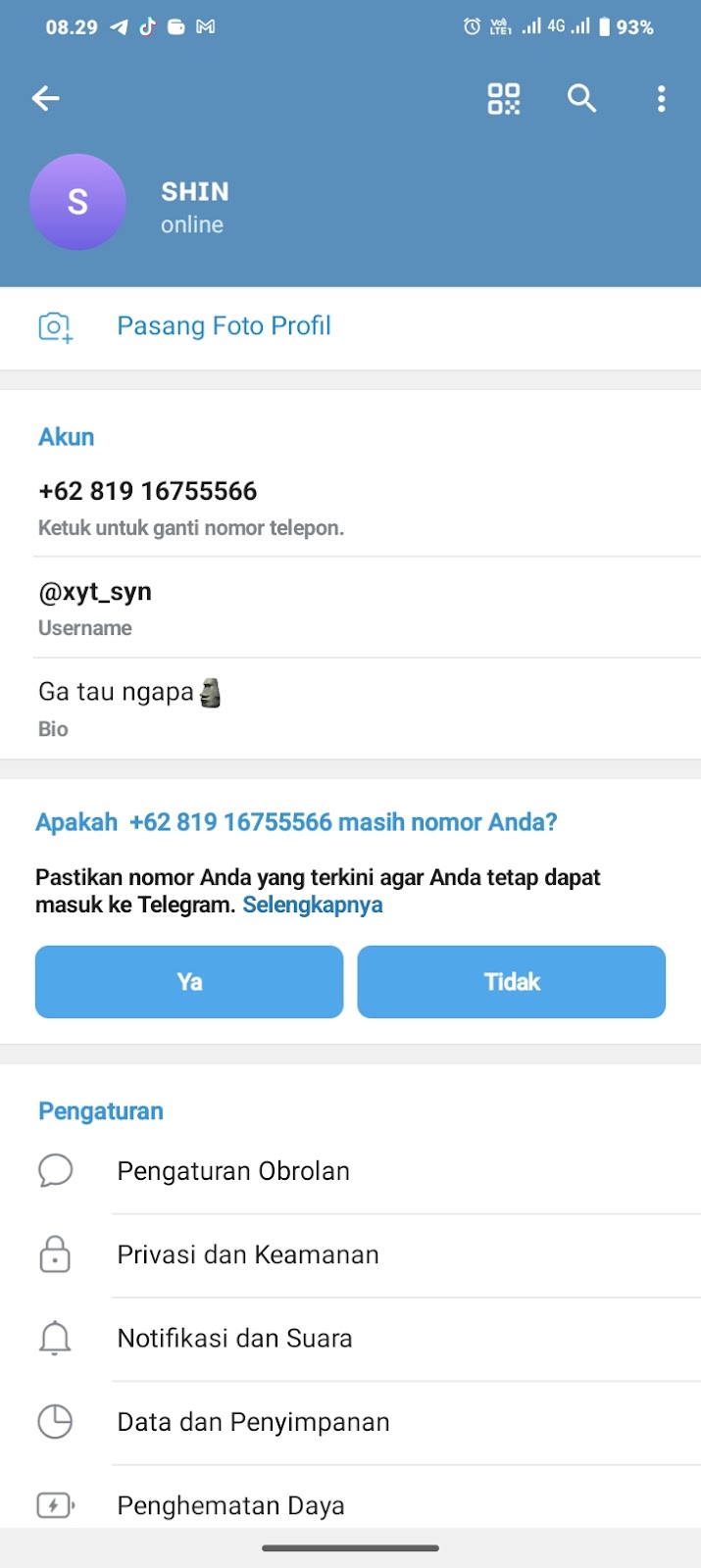
Task: Select Penghematan Daya
Action: coord(230,1505)
